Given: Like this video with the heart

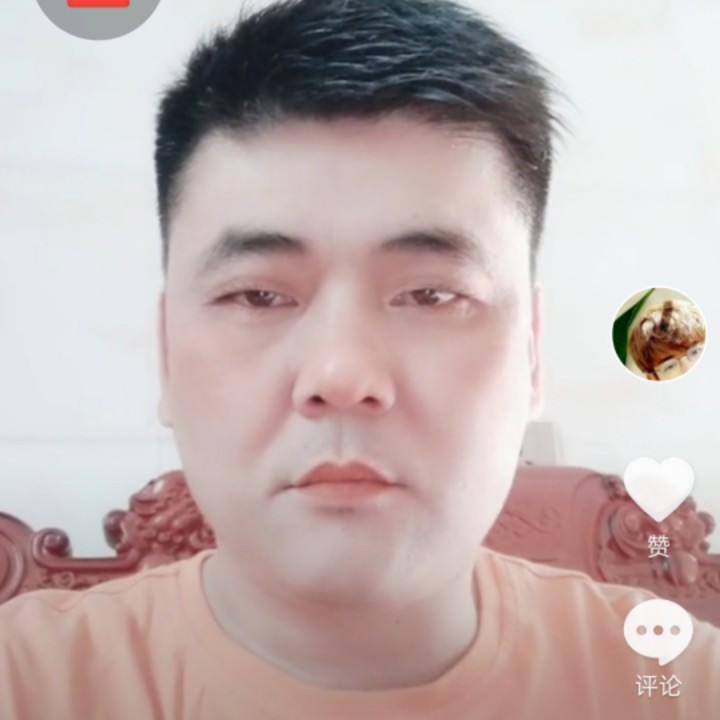Looking at the screenshot, I should point(658,489).
